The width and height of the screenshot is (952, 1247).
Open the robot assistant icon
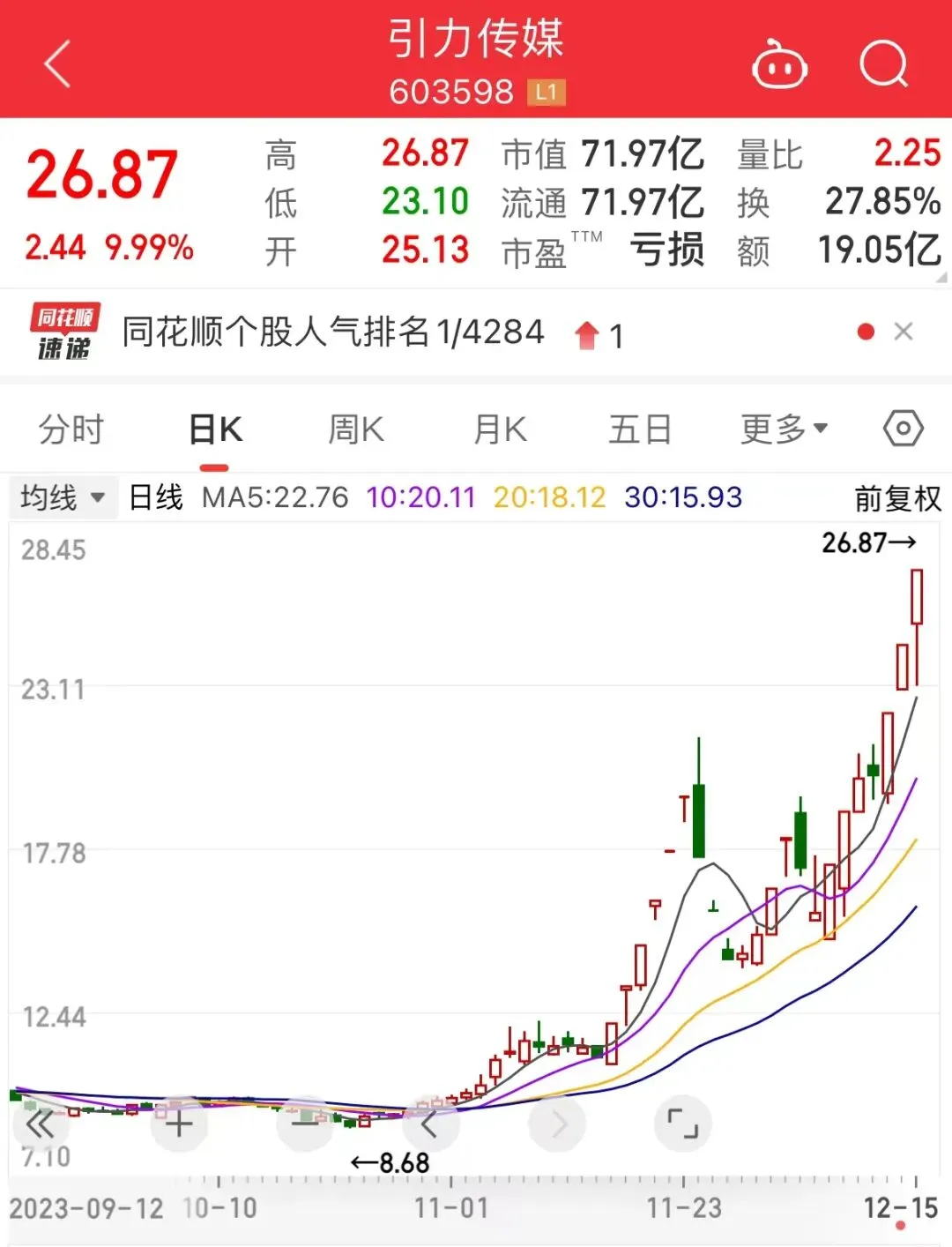778,65
